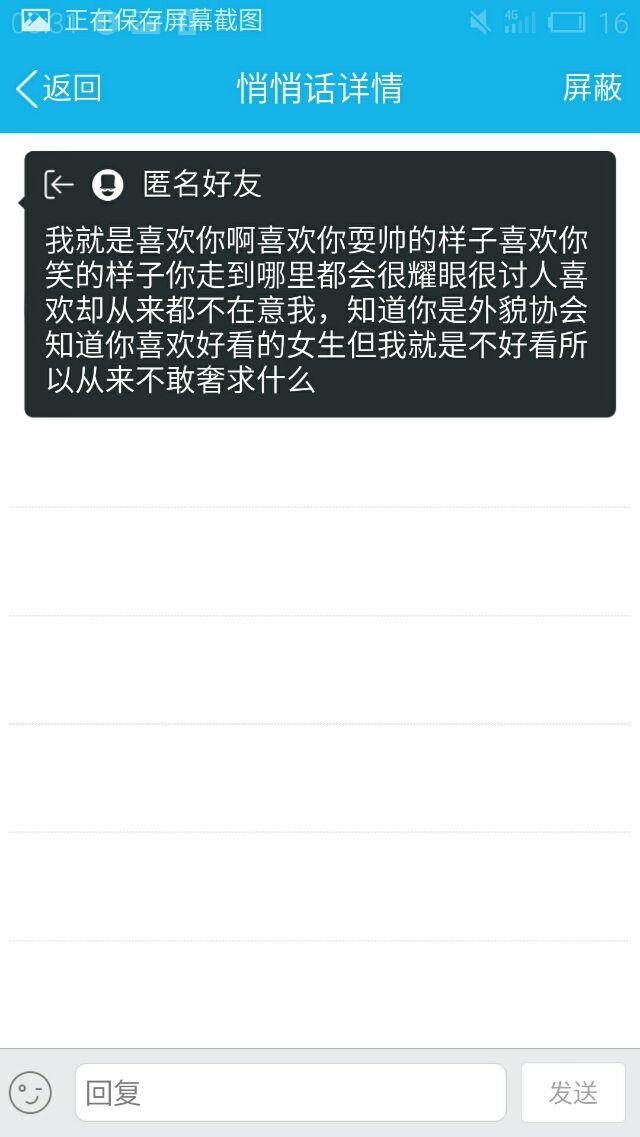This screenshot has height=1137, width=640.
Task: Focus the 回复 reply text field
Action: [x=290, y=1092]
